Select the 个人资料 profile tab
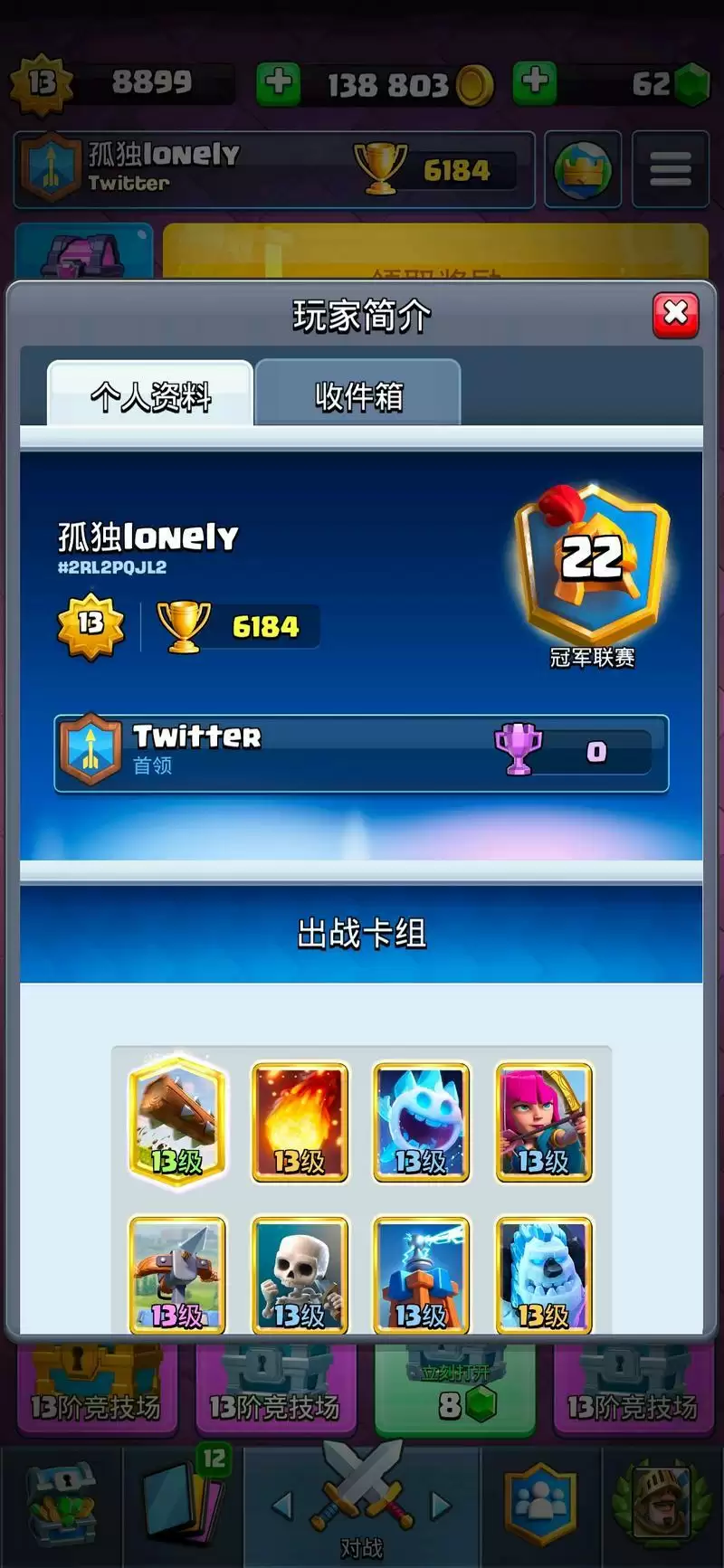 [x=150, y=395]
